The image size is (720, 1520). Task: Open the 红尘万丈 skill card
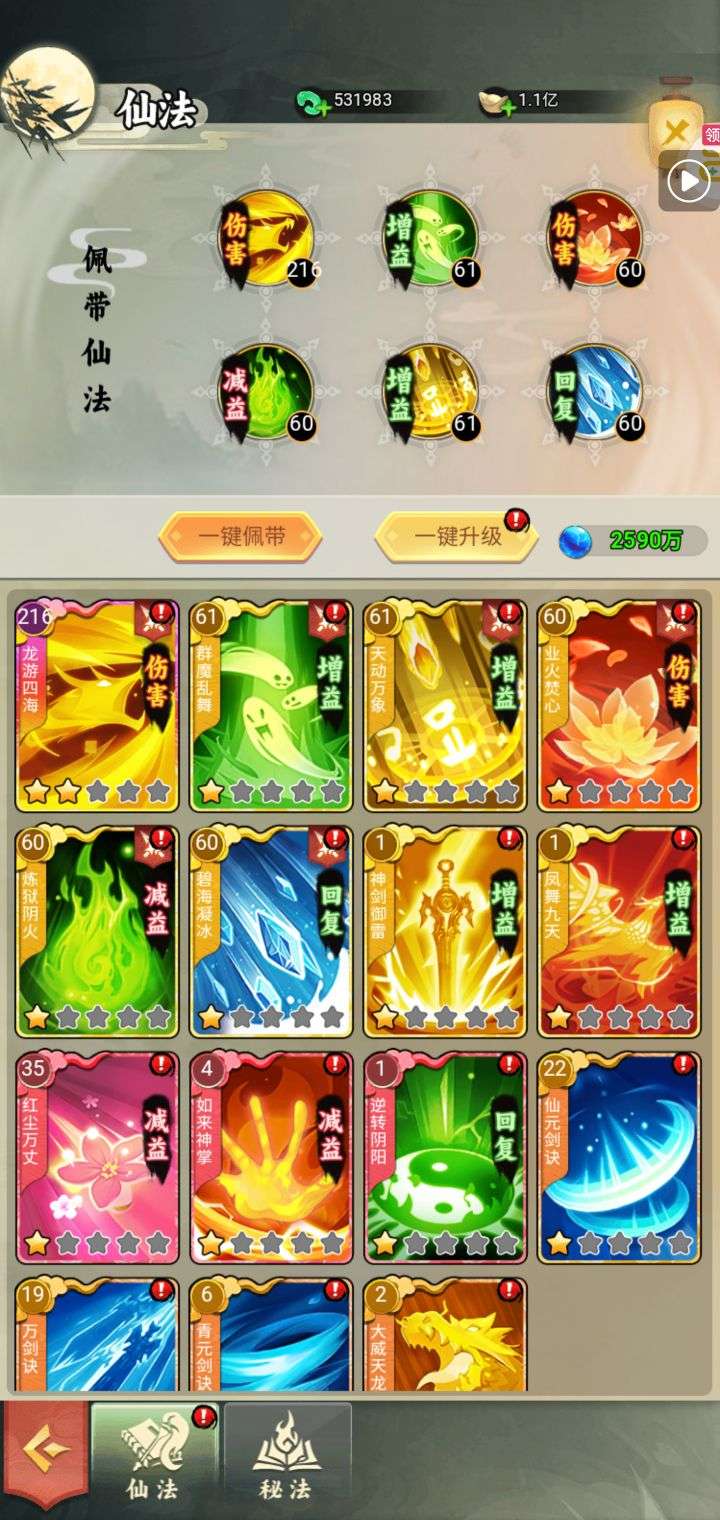point(97,1158)
